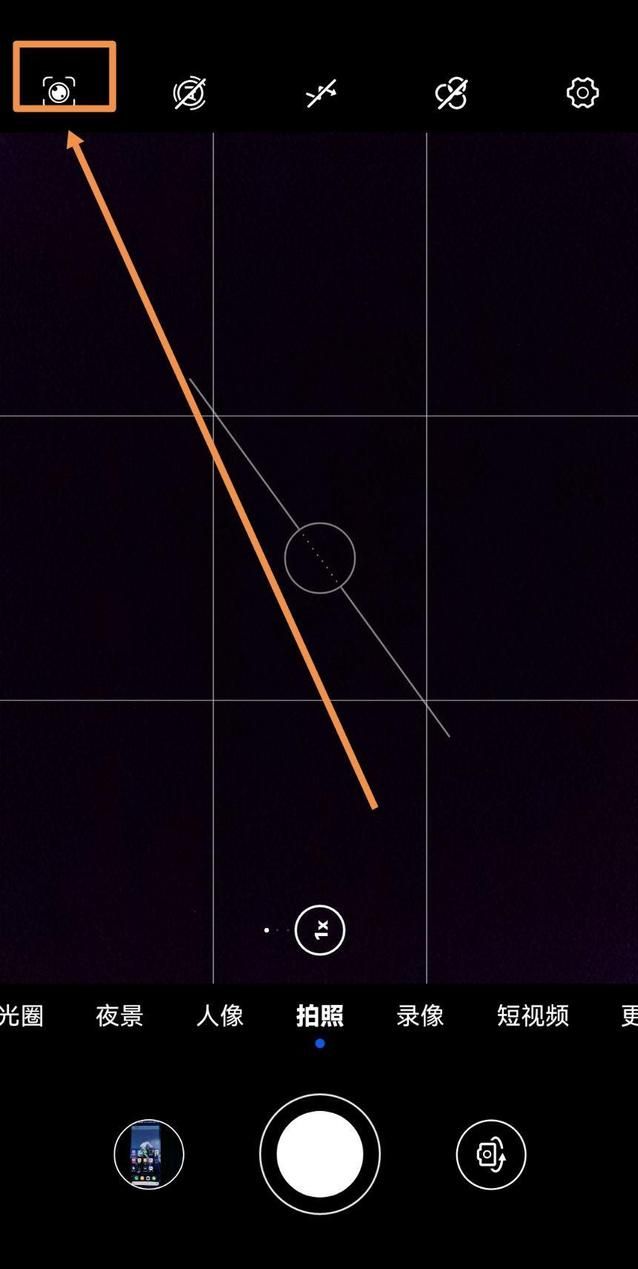This screenshot has width=638, height=1269.
Task: Open the AI lens icon
Action: (60, 93)
